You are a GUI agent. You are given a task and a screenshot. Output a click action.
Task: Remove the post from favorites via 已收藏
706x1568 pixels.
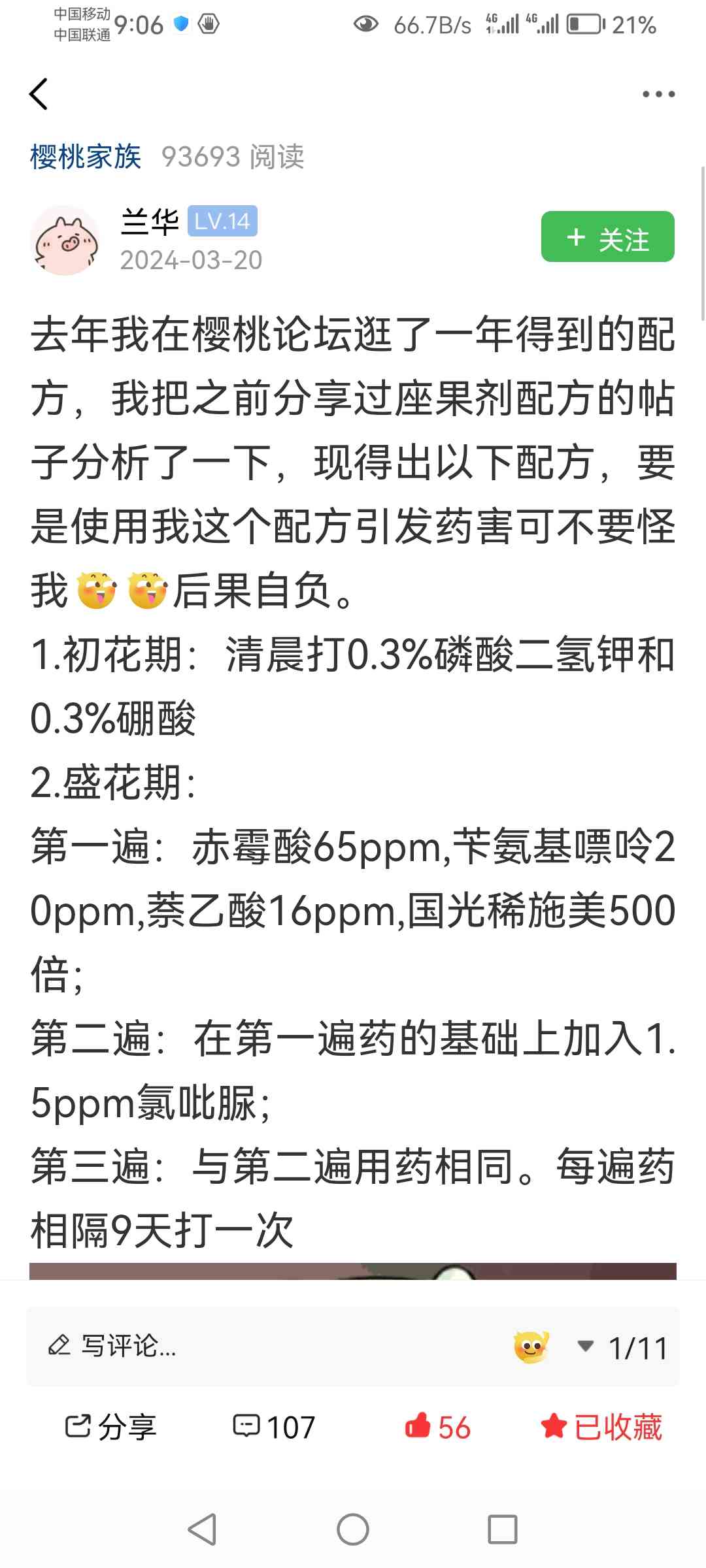[601, 1427]
